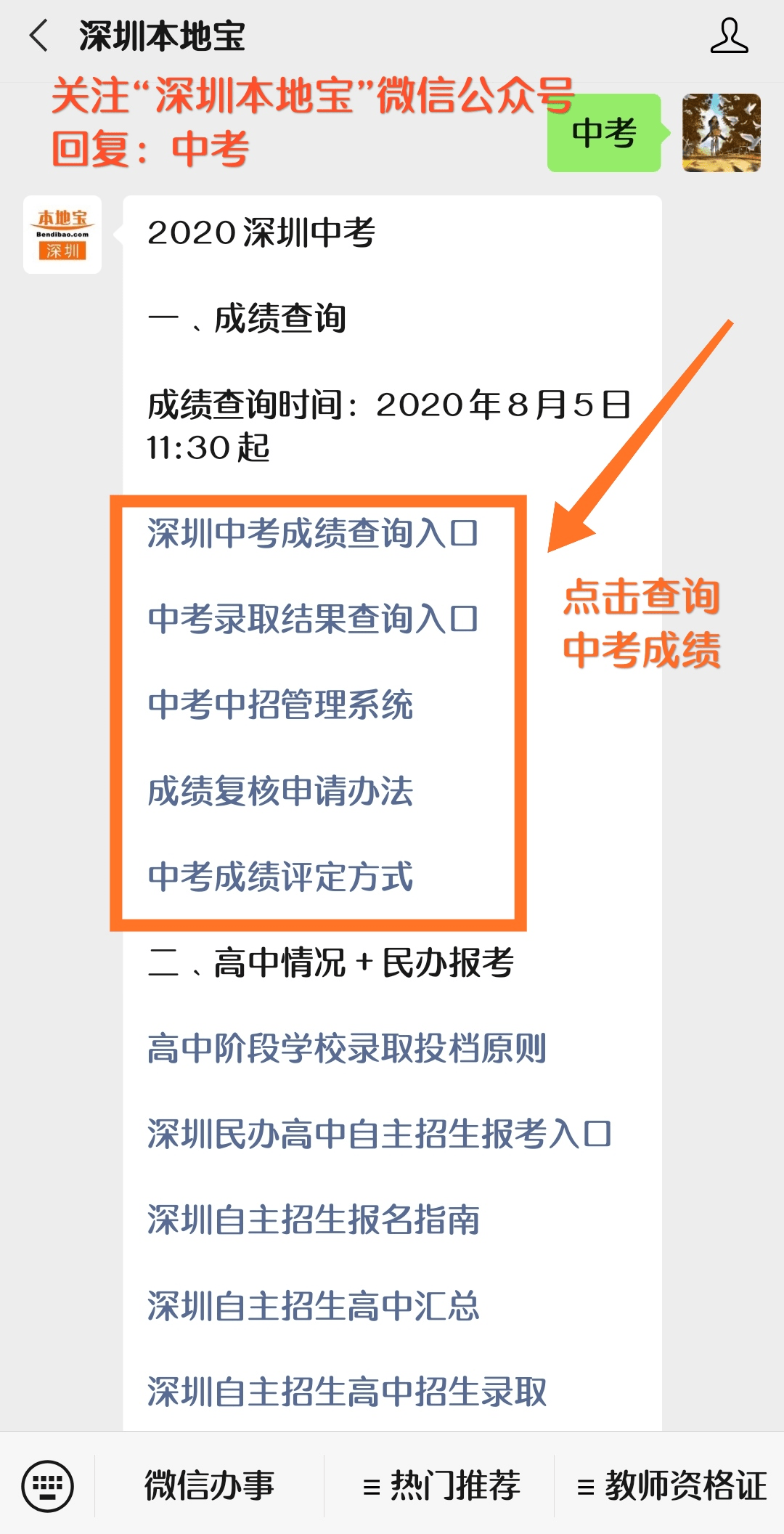Tap the user avatar beside 中考 message
This screenshot has height=1534, width=784.
point(722,133)
